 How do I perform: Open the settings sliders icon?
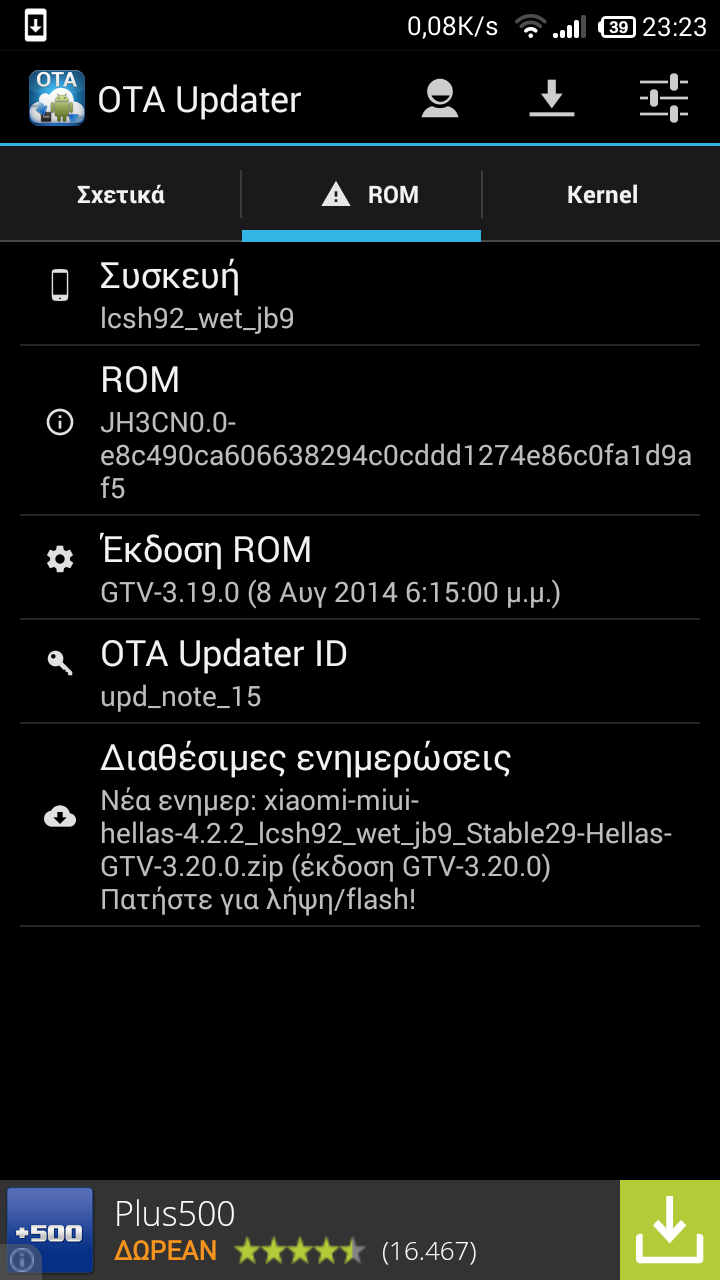coord(664,99)
